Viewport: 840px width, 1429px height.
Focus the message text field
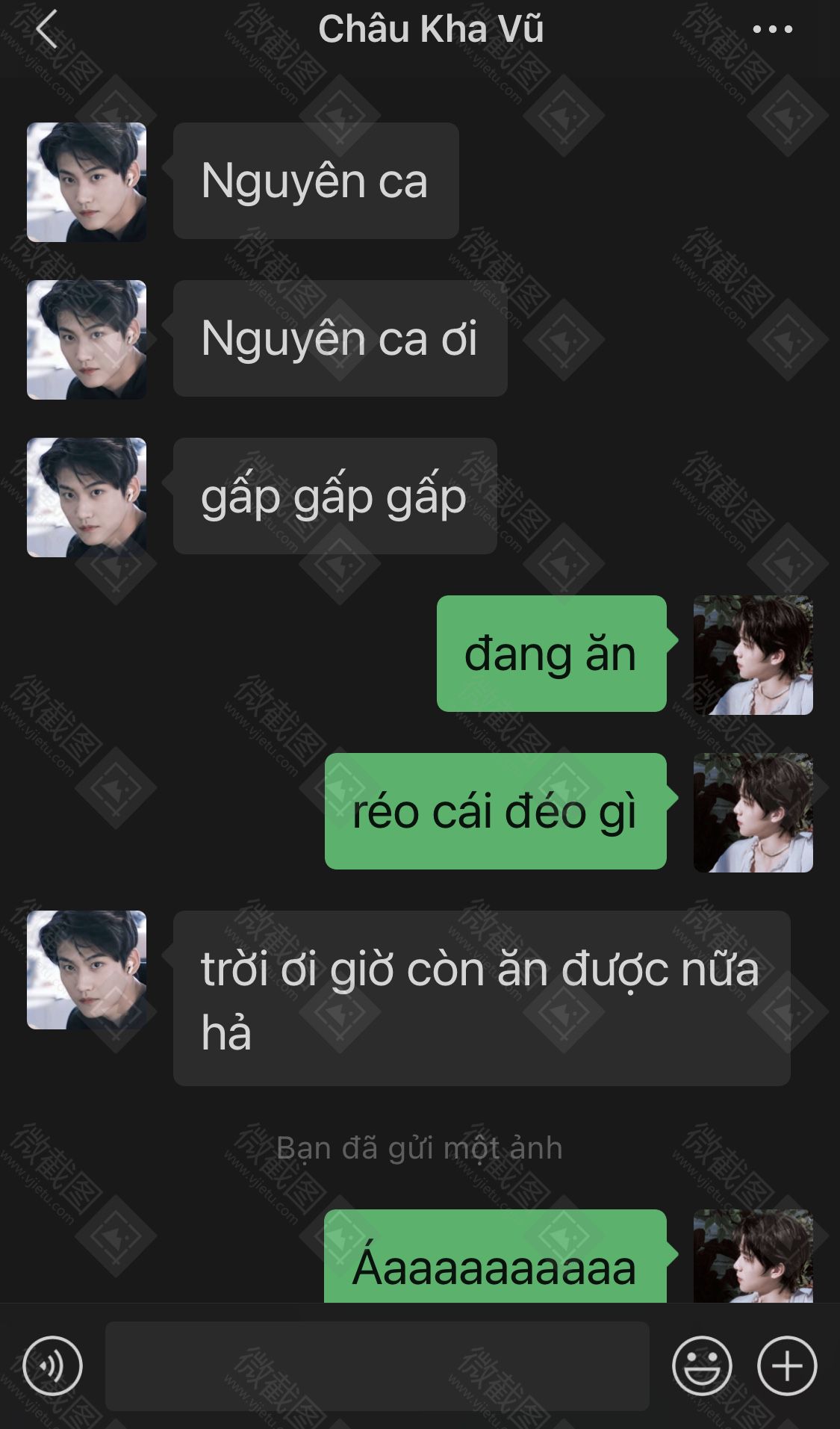[377, 1366]
